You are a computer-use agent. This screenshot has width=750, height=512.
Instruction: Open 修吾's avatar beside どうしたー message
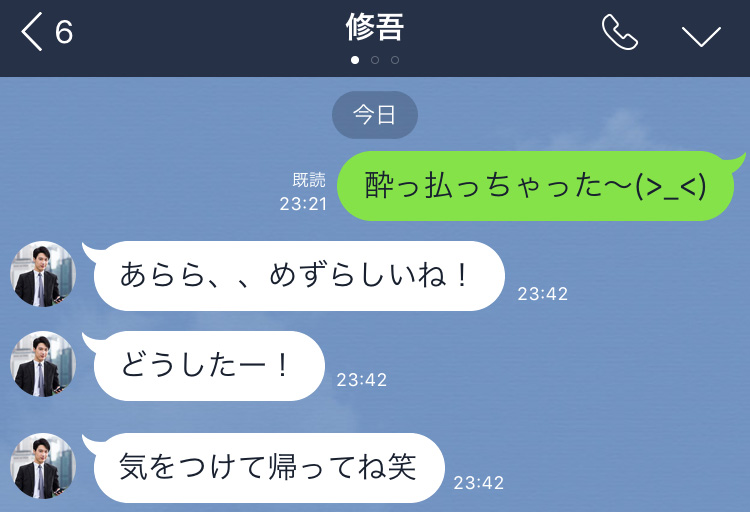[x=43, y=365]
